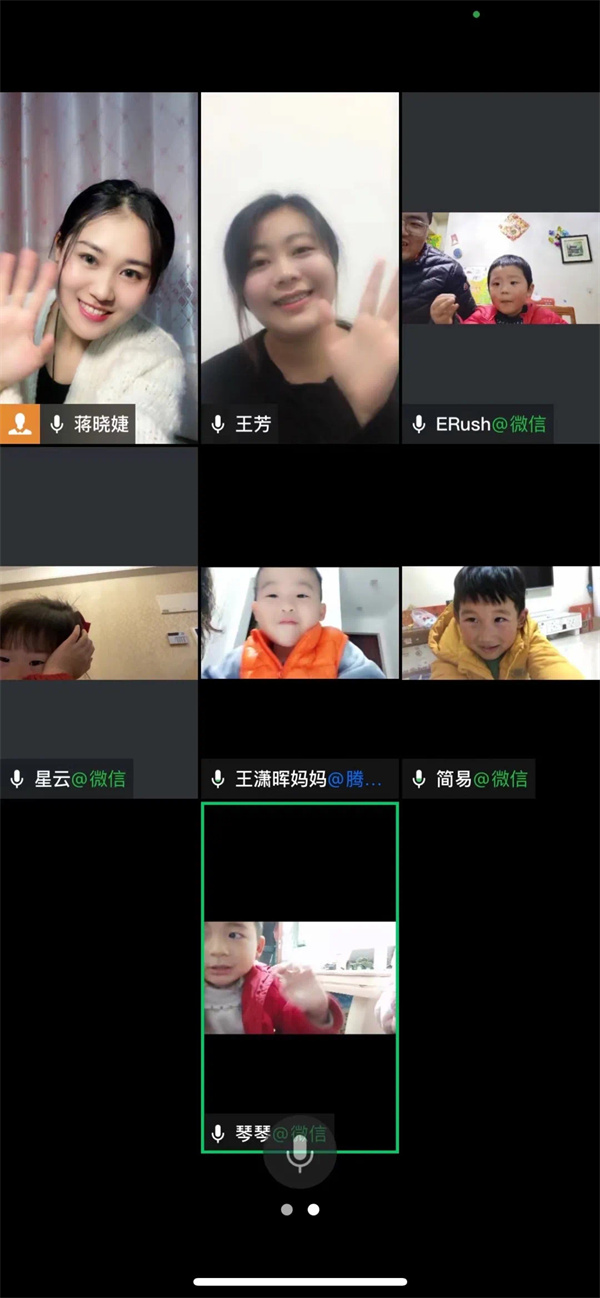Open the ERush@微信 video tile
The width and height of the screenshot is (600, 1298).
(x=500, y=268)
